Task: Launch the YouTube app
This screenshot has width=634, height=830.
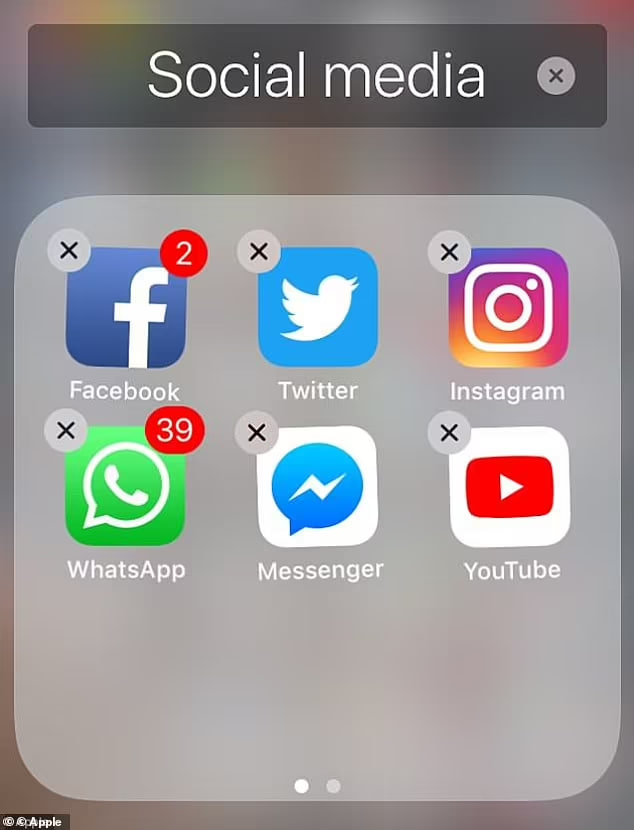Action: click(x=510, y=486)
